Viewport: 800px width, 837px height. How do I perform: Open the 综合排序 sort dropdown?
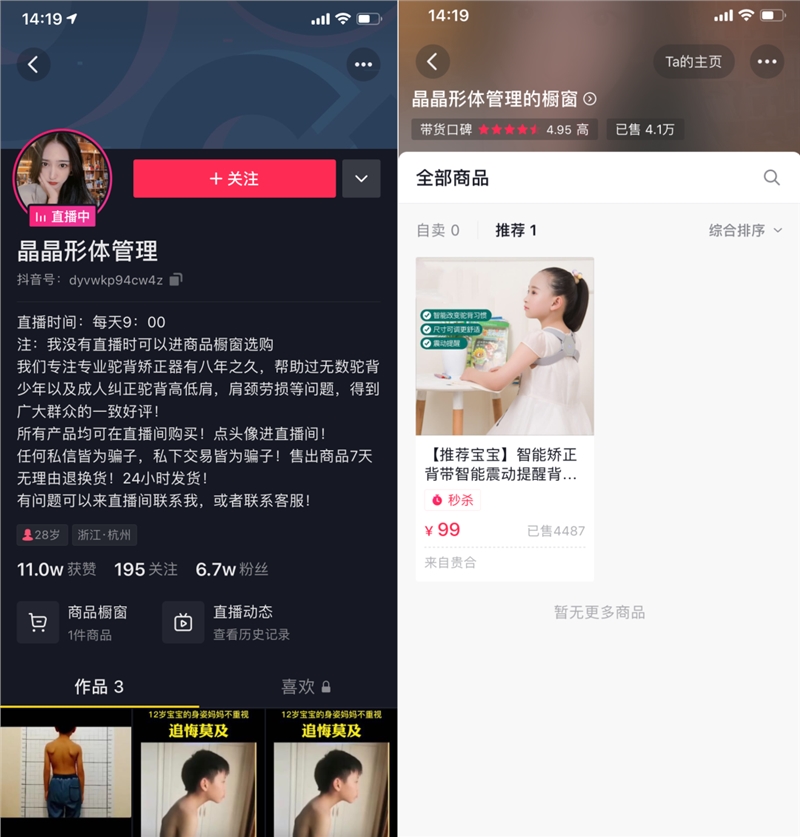745,231
